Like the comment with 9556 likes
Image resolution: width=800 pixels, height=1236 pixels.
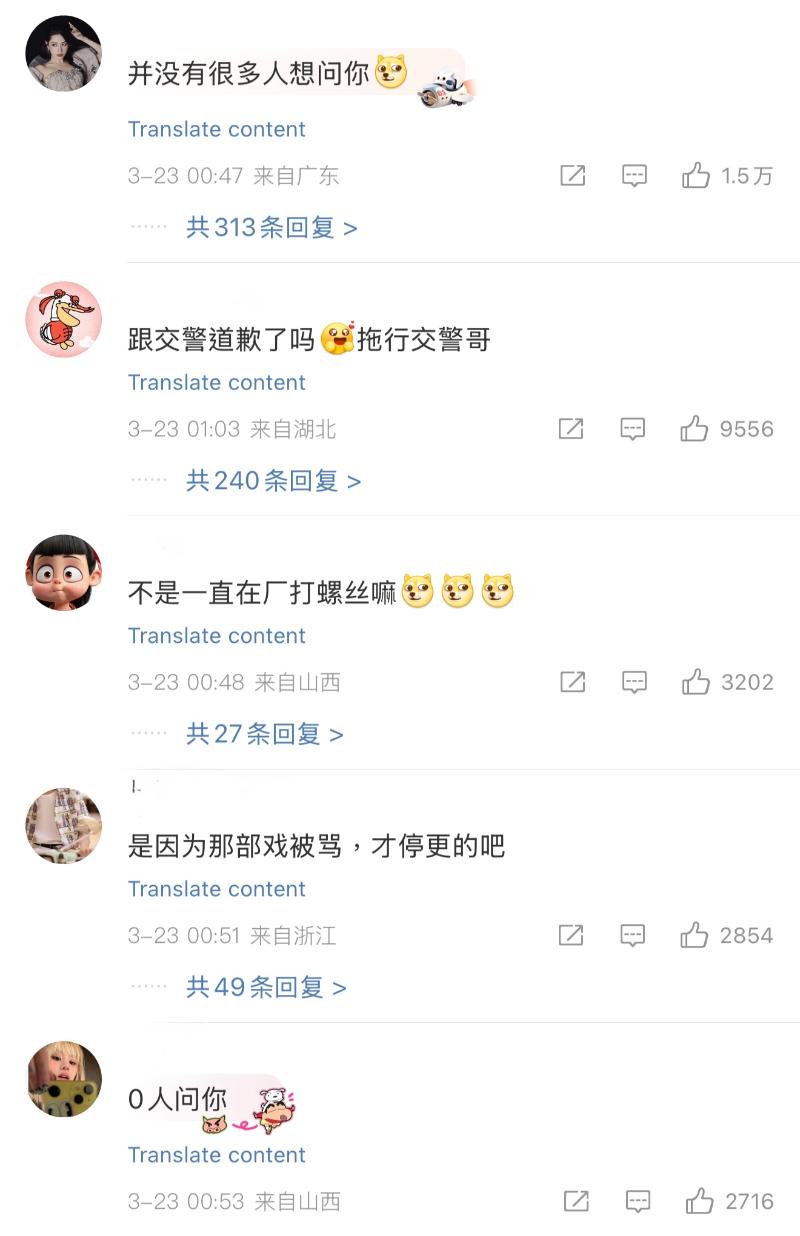[695, 429]
